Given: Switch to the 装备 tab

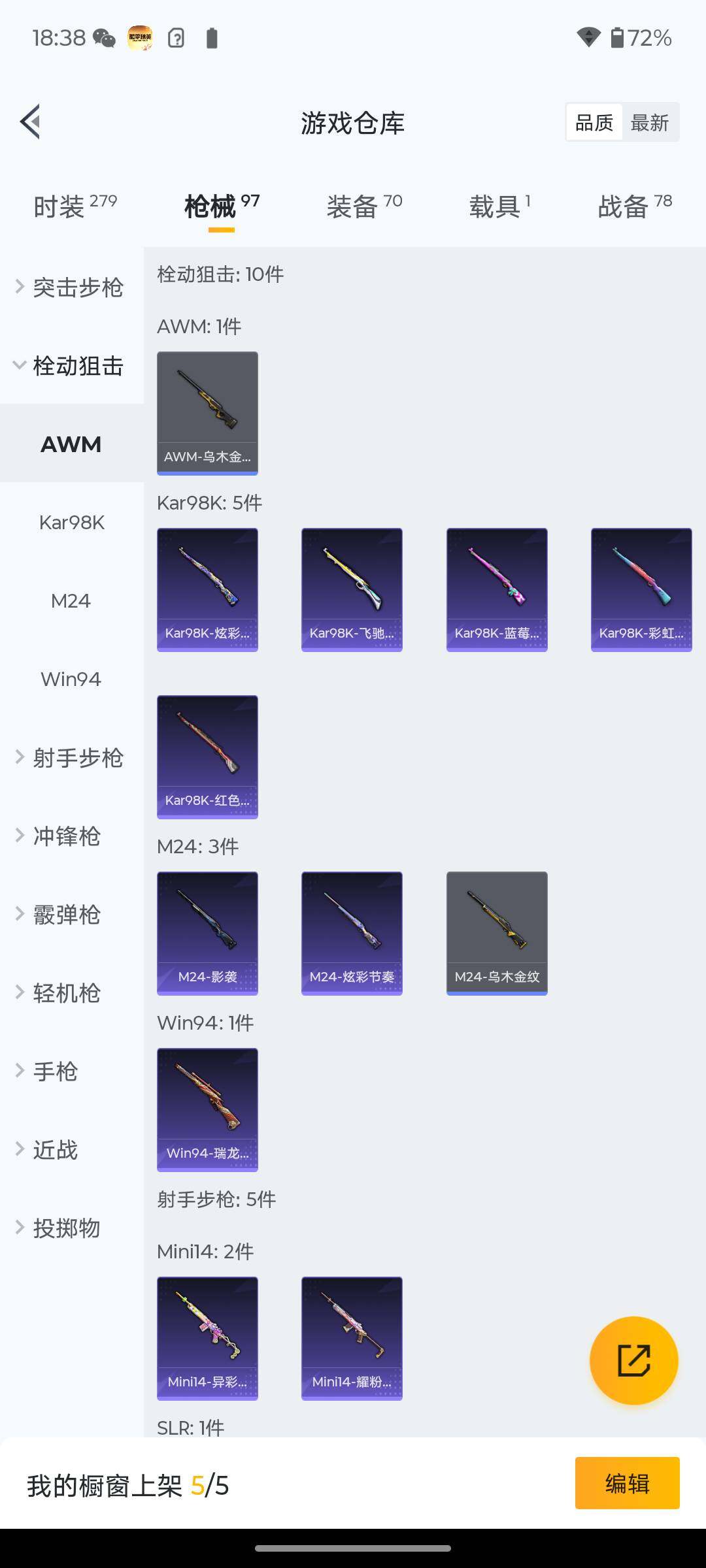Looking at the screenshot, I should 364,206.
